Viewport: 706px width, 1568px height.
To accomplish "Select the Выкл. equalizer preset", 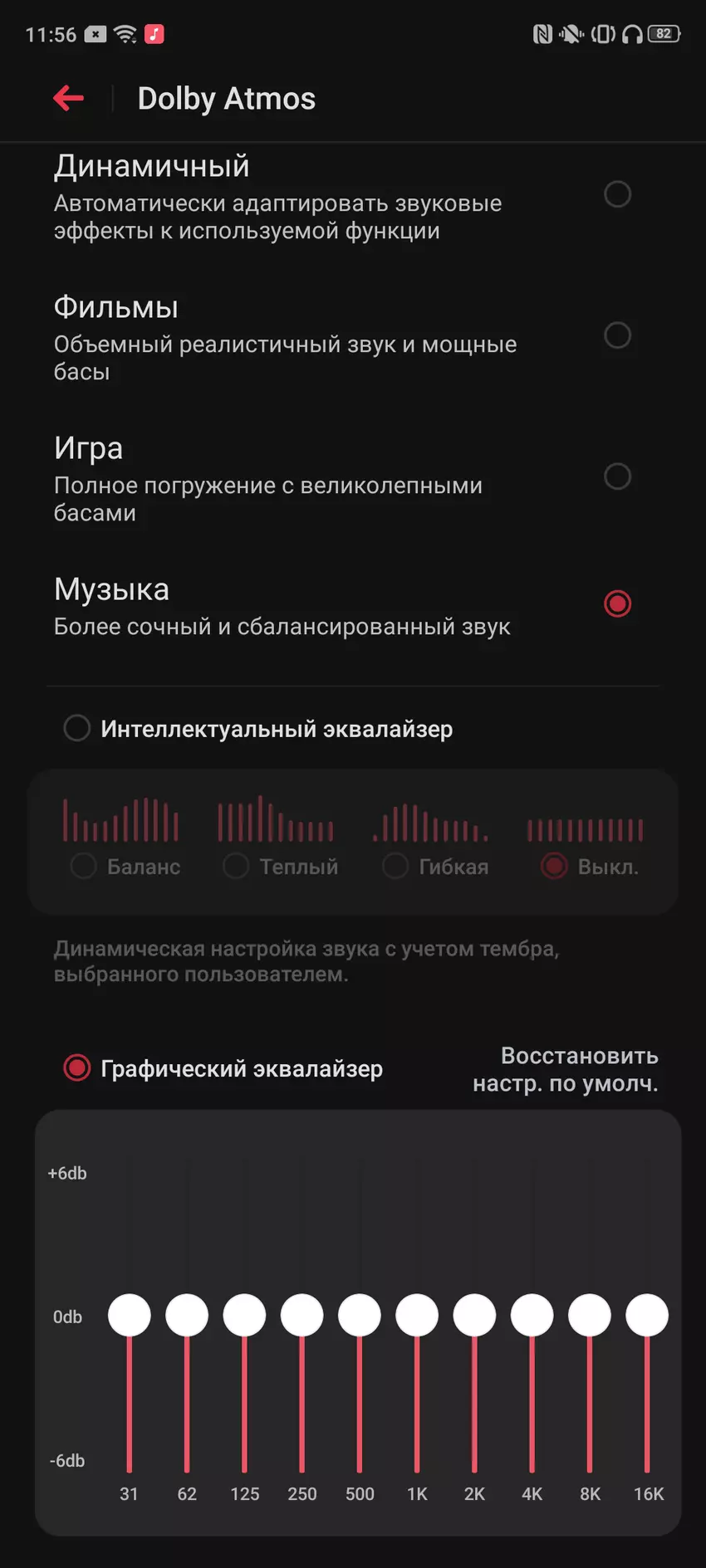I will click(x=554, y=867).
